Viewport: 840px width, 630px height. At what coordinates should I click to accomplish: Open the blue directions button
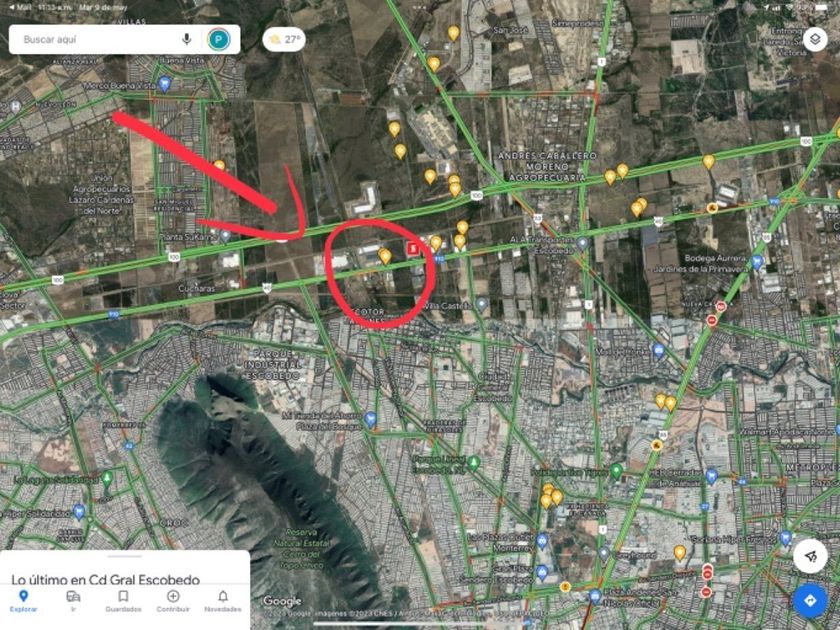tap(810, 600)
